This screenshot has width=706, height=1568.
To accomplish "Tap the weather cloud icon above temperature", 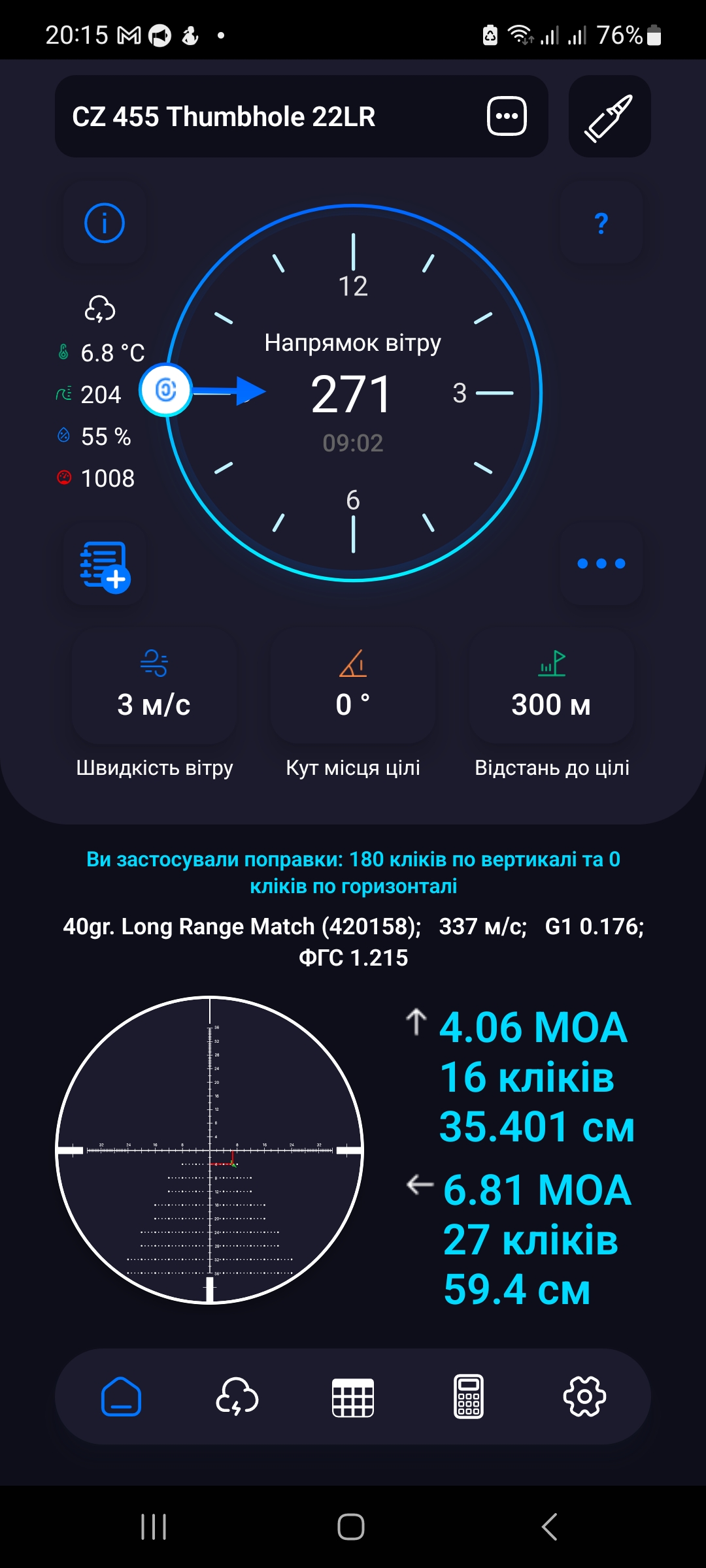I will [x=100, y=308].
